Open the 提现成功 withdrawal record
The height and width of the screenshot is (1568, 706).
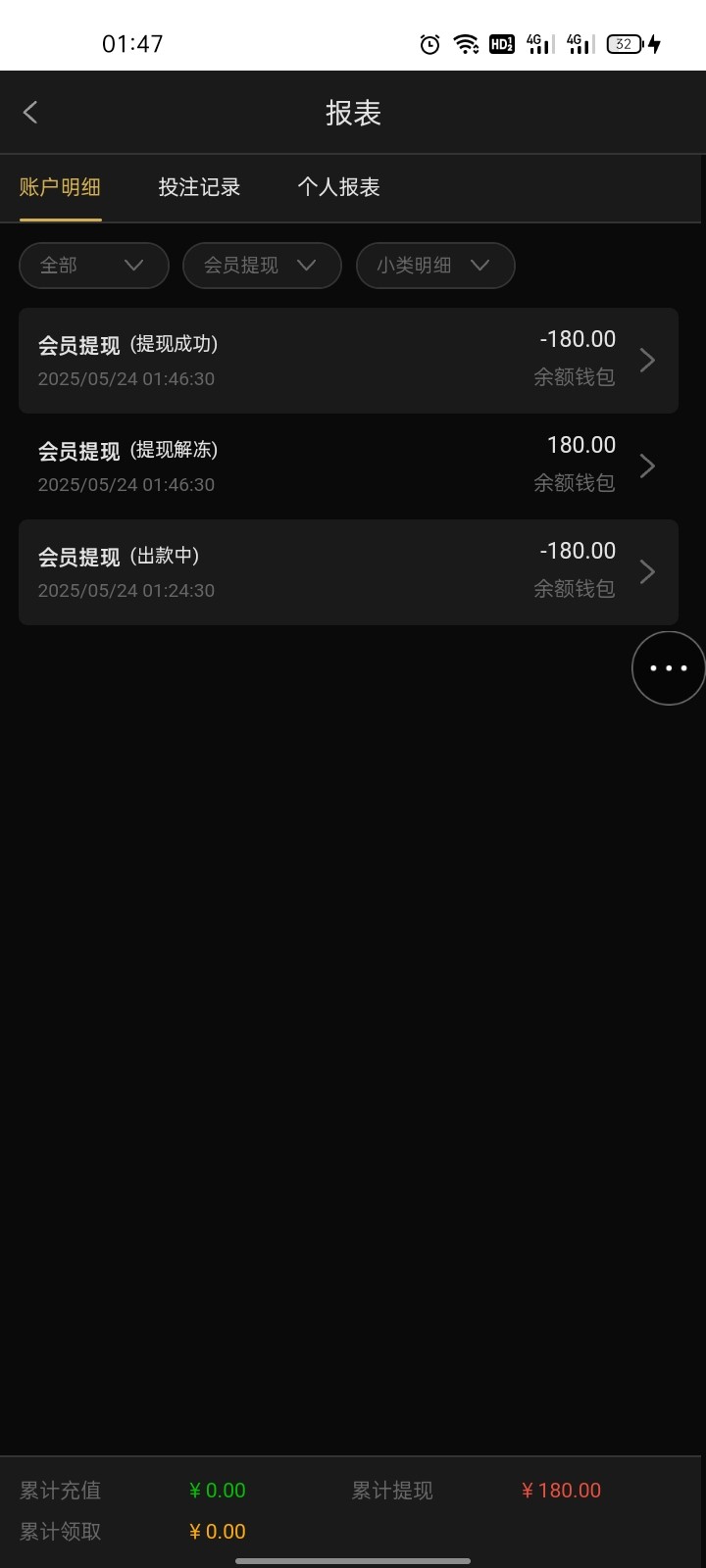[x=348, y=361]
